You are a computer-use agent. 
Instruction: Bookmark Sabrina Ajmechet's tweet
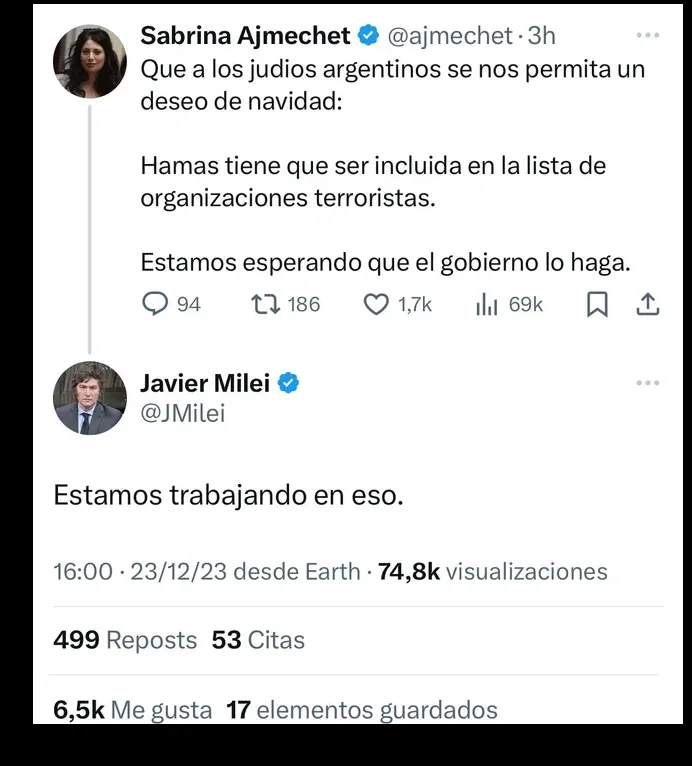[x=597, y=304]
